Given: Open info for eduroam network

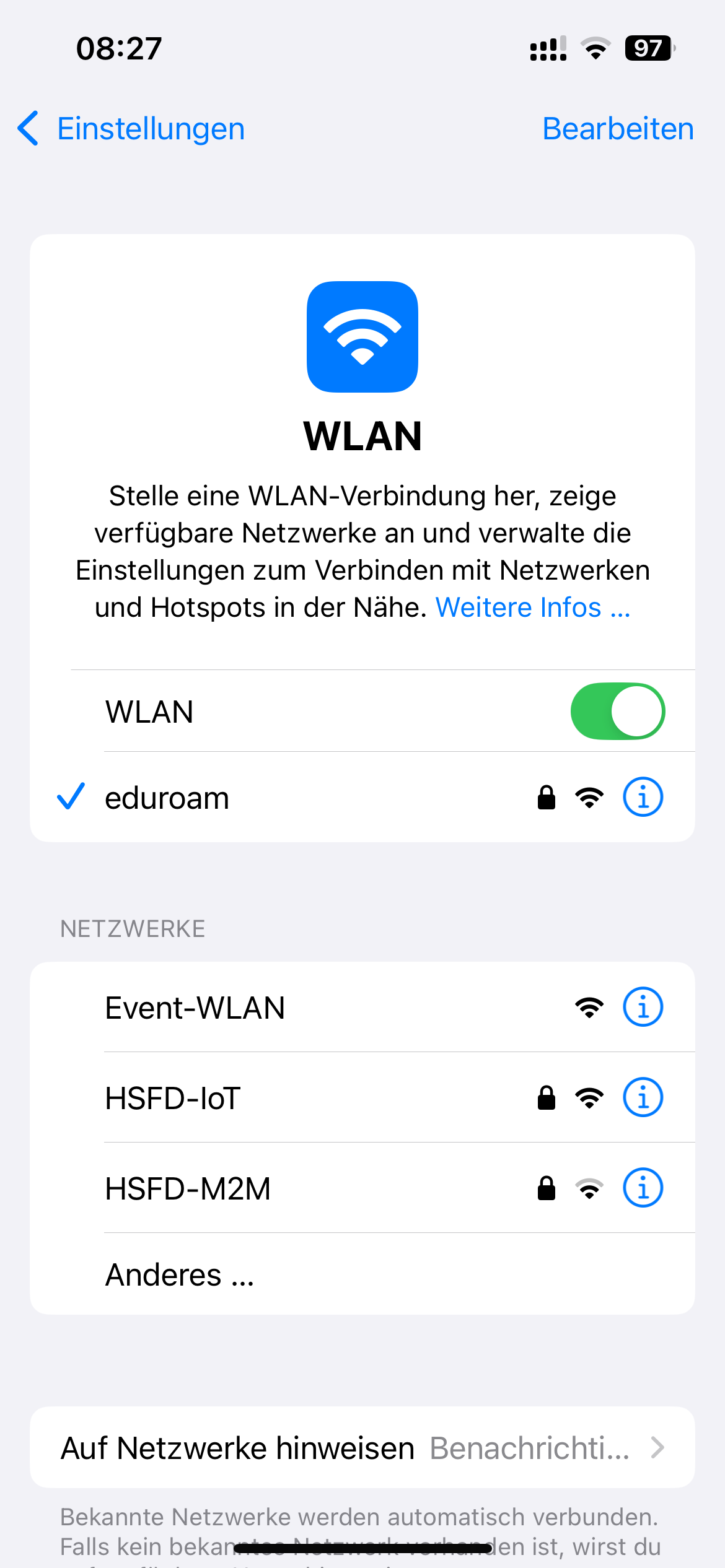Looking at the screenshot, I should [x=643, y=797].
